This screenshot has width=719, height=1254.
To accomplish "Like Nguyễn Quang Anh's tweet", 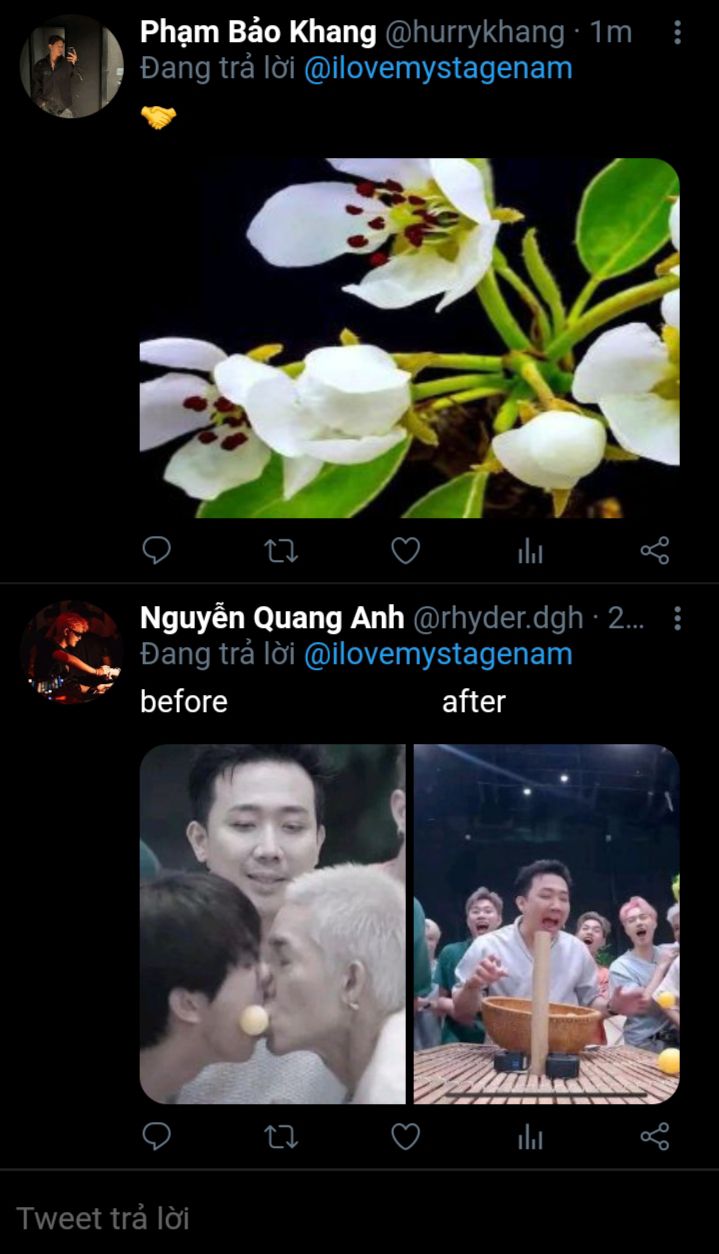I will (x=405, y=1136).
